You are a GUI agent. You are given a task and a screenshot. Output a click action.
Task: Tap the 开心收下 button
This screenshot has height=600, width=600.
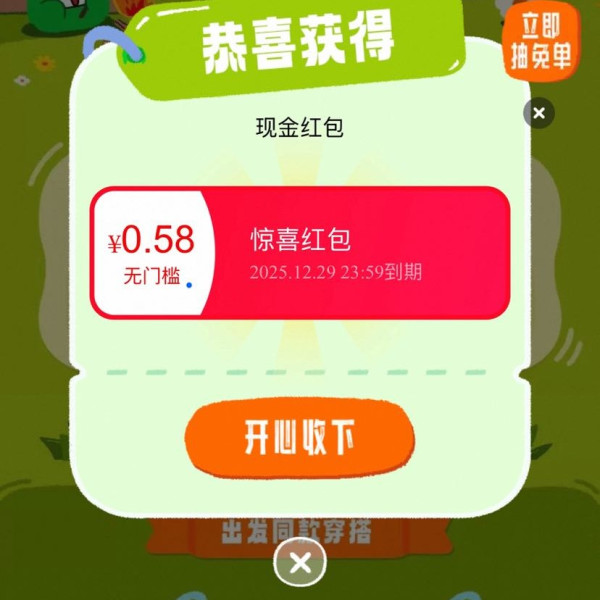tap(299, 438)
